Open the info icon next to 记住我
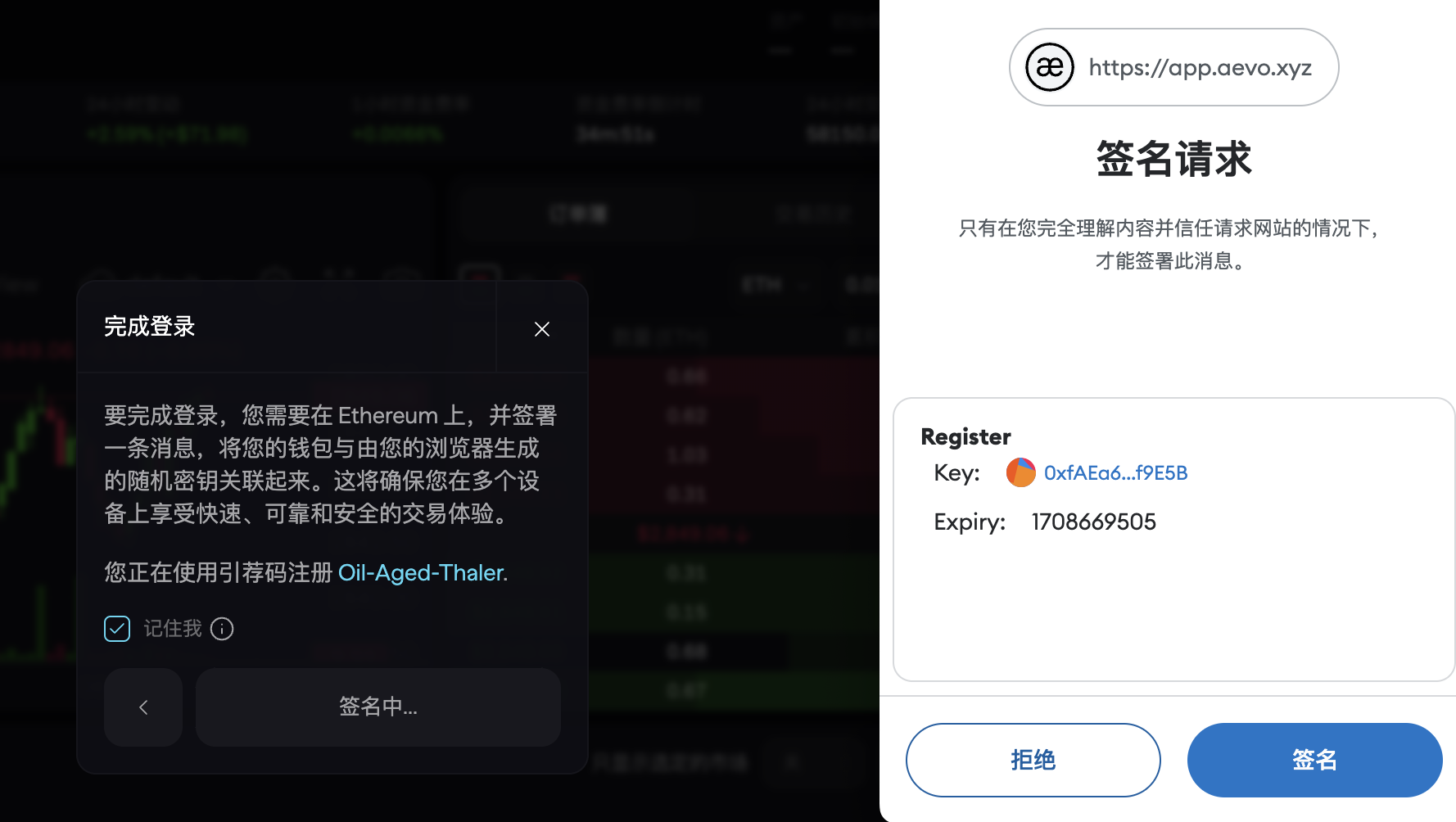 [x=222, y=629]
